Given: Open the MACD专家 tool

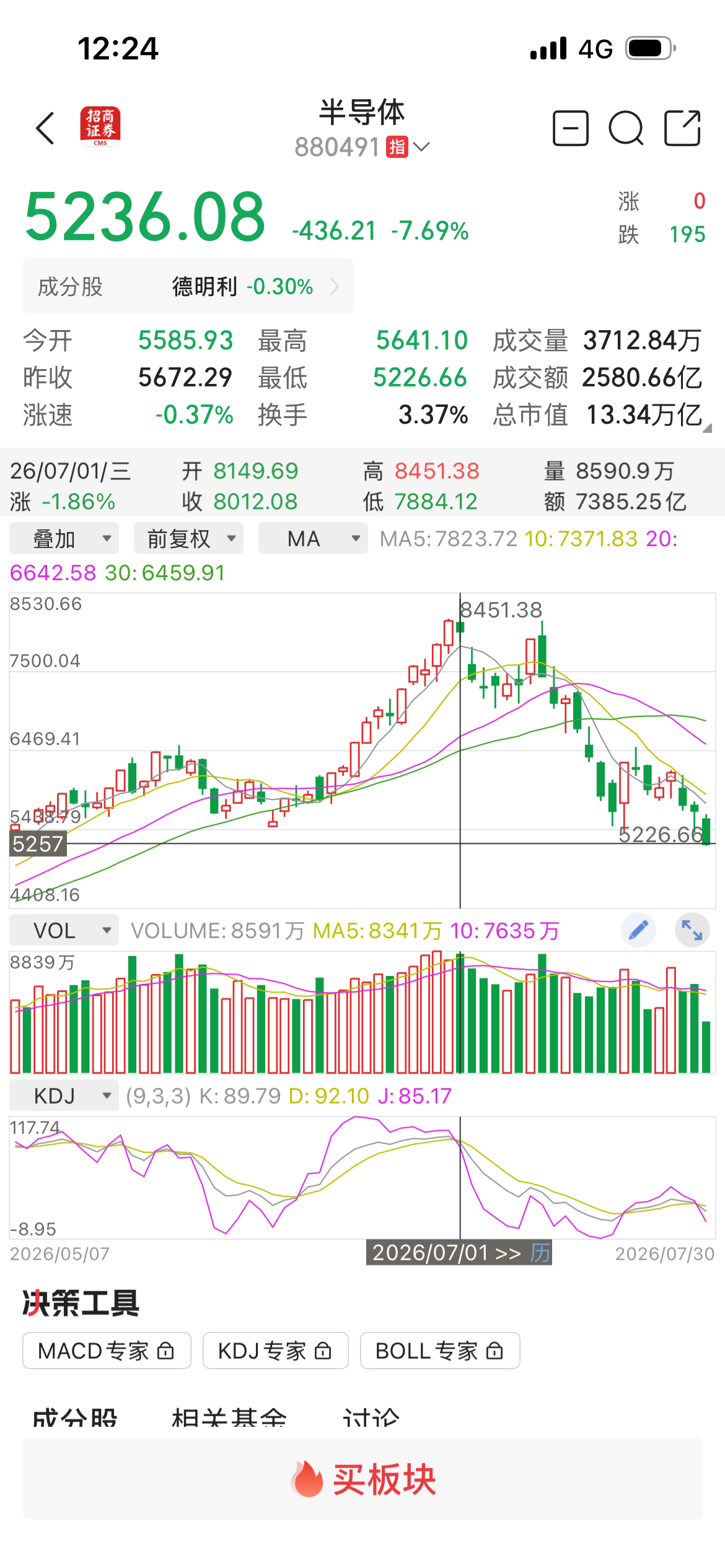Looking at the screenshot, I should [x=107, y=1351].
